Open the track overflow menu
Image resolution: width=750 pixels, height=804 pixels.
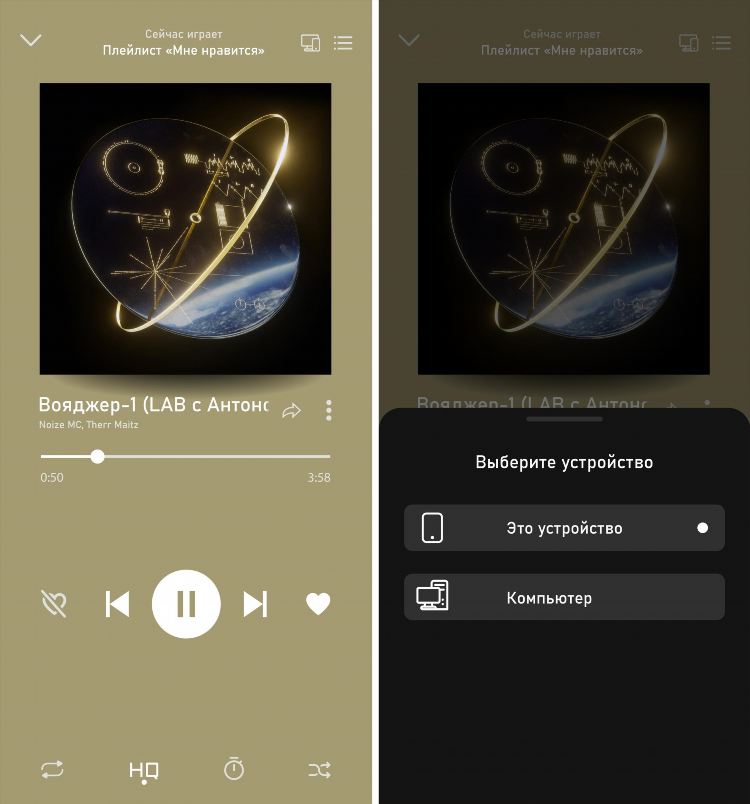[x=328, y=411]
